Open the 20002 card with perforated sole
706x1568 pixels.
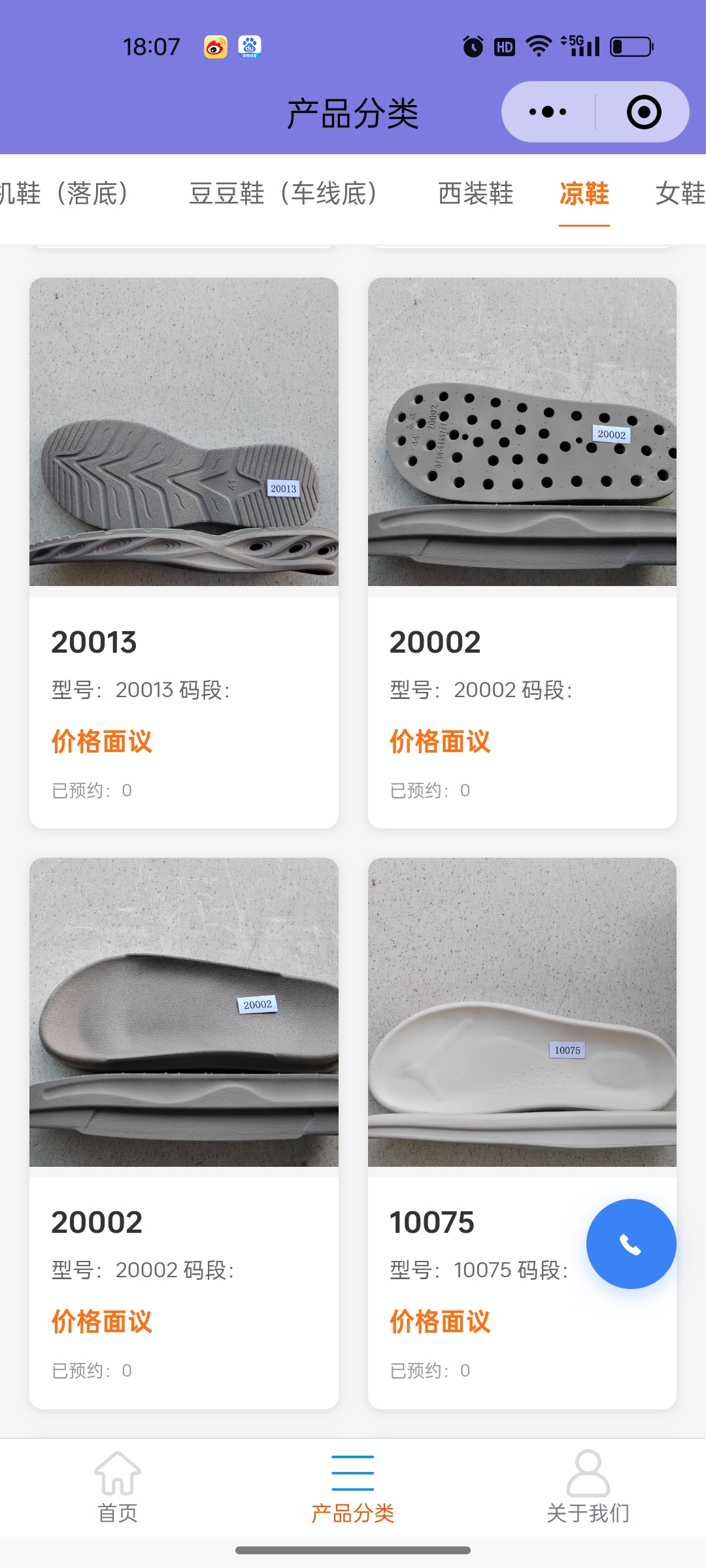522,552
